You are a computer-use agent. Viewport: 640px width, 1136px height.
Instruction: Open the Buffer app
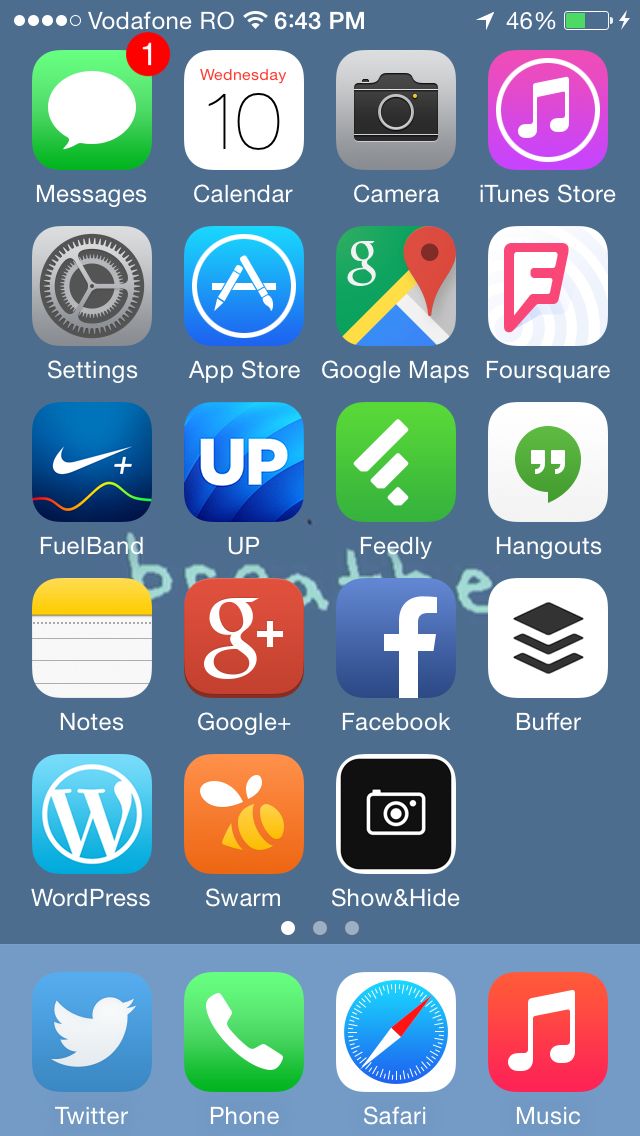pos(548,638)
